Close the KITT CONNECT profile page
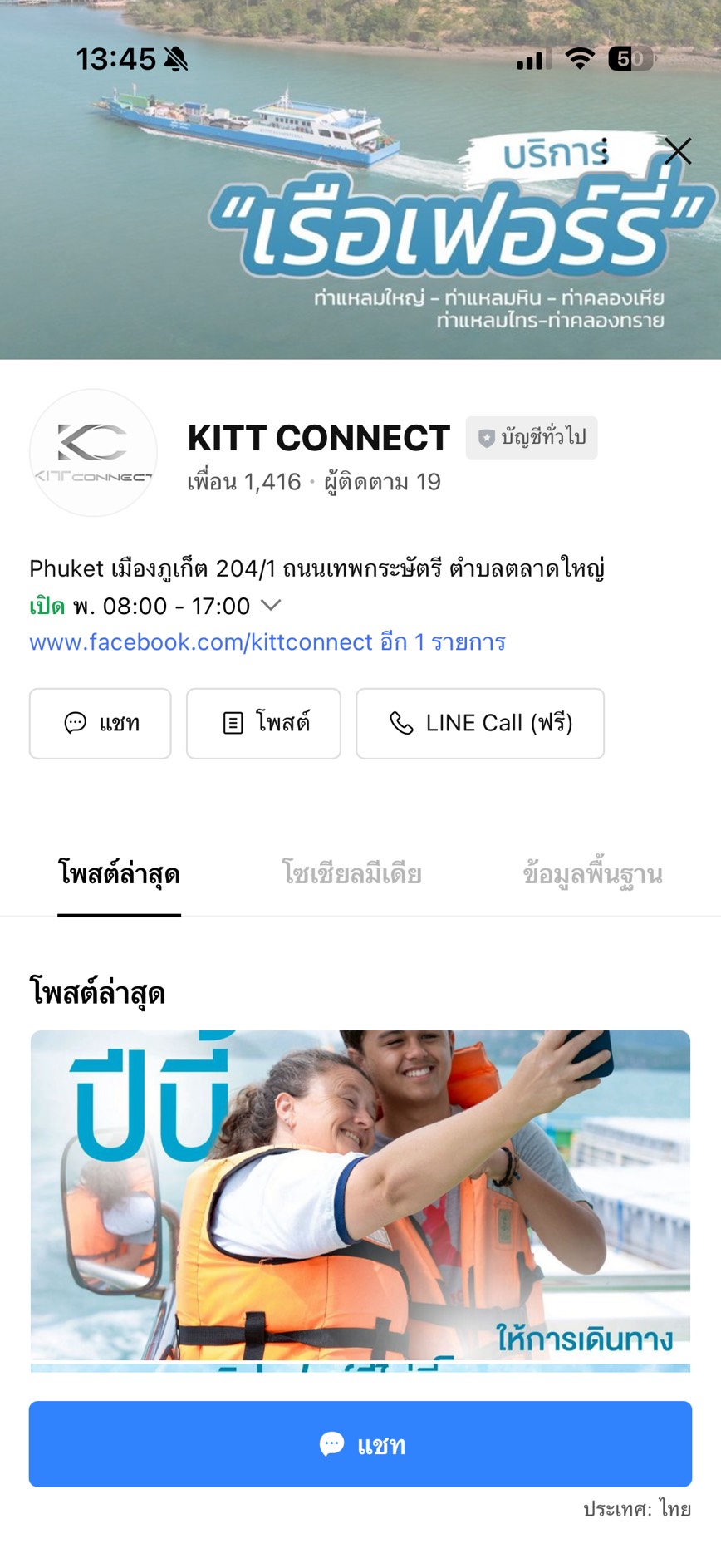721x1568 pixels. pyautogui.click(x=678, y=151)
